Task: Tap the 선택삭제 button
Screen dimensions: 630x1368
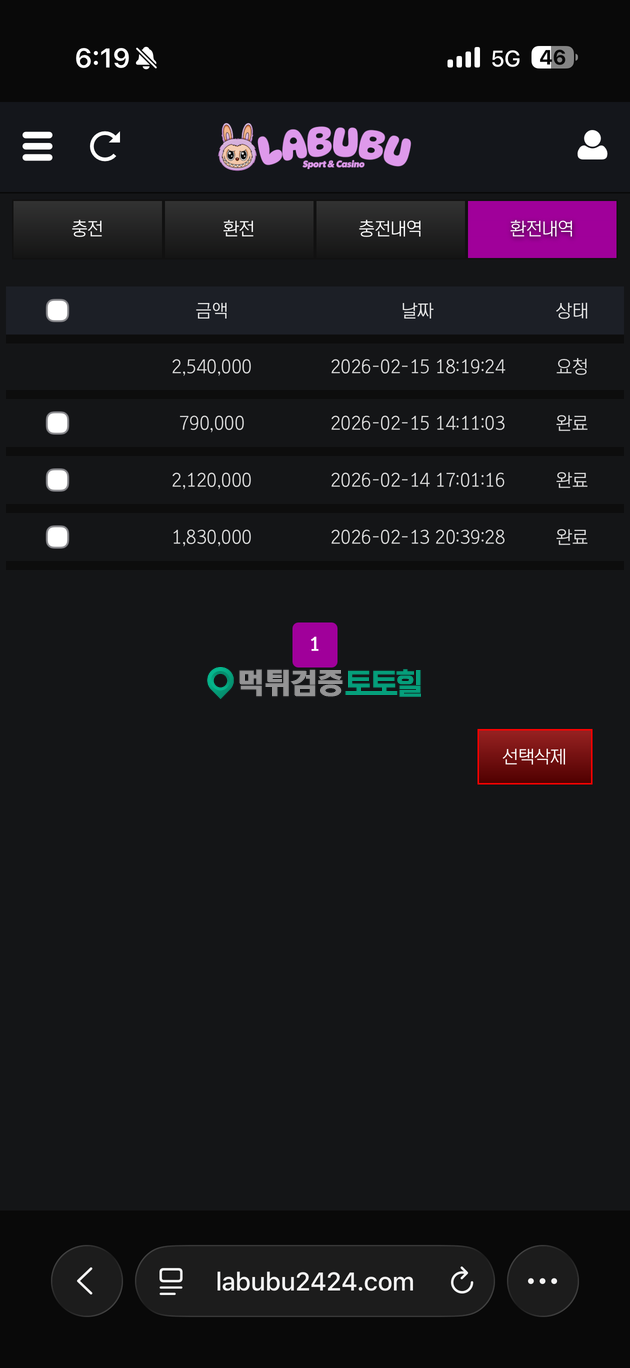Action: (x=534, y=757)
